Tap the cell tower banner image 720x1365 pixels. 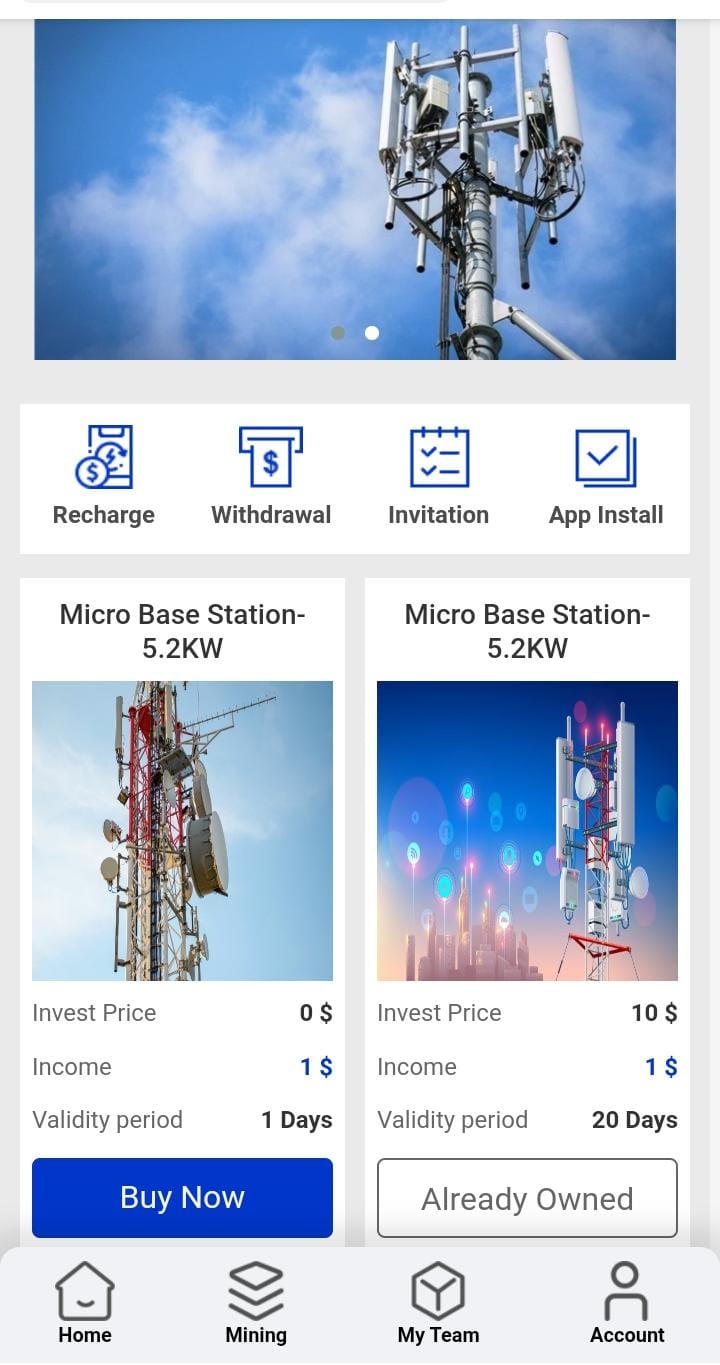(x=355, y=180)
